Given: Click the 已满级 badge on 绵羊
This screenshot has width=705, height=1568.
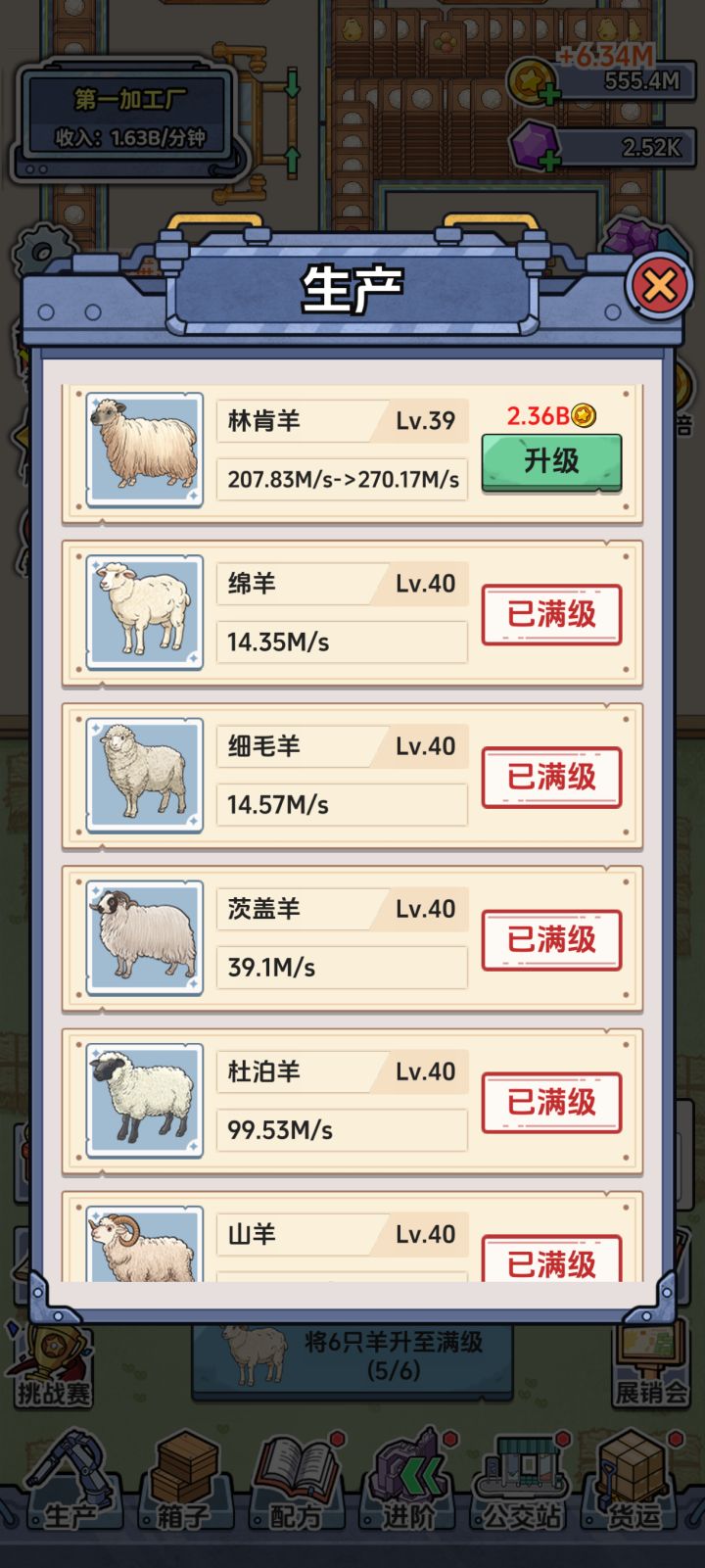Looking at the screenshot, I should click(x=551, y=614).
